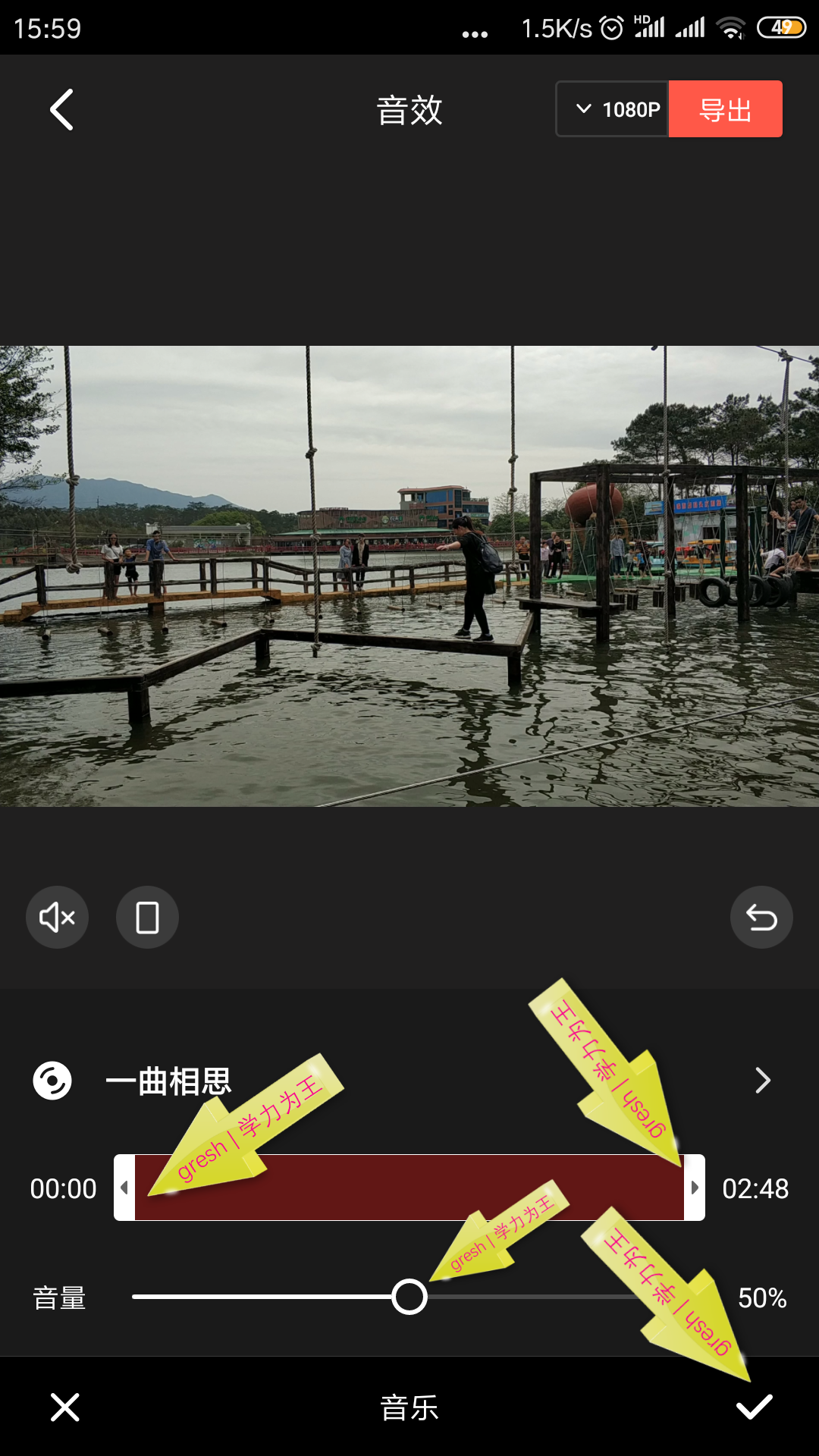Open the resolution chevron next to 导出

point(583,108)
